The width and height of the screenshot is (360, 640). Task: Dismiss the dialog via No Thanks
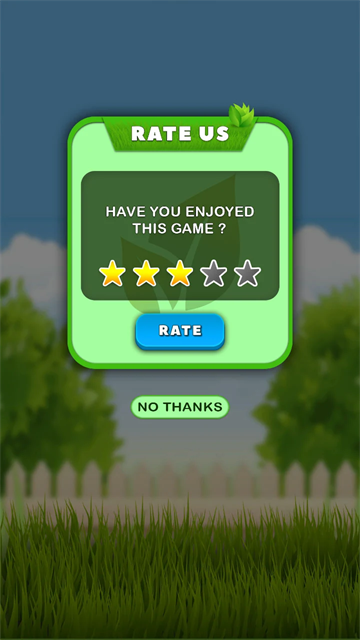[180, 407]
